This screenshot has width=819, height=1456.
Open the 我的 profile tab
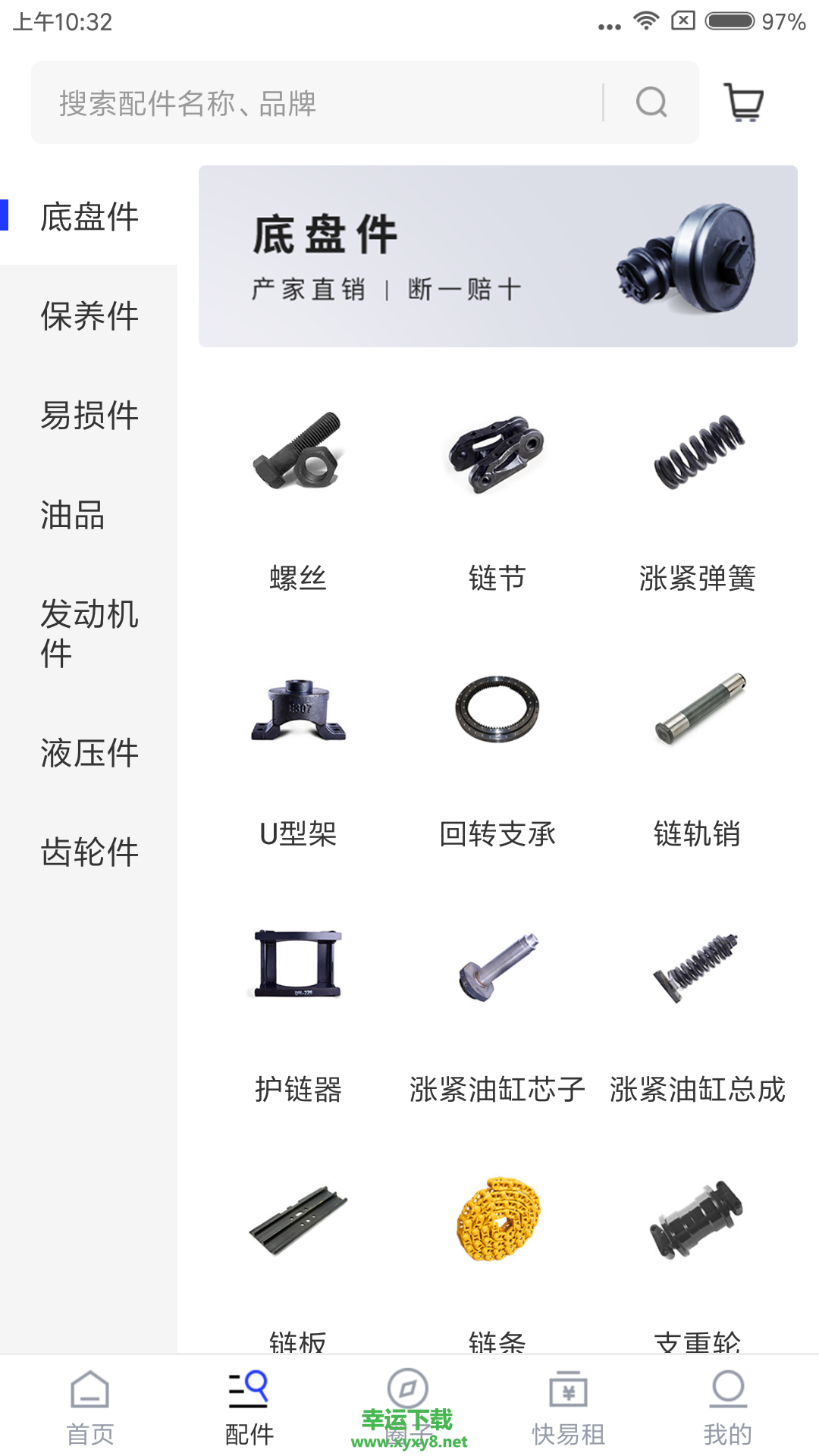click(x=728, y=1407)
